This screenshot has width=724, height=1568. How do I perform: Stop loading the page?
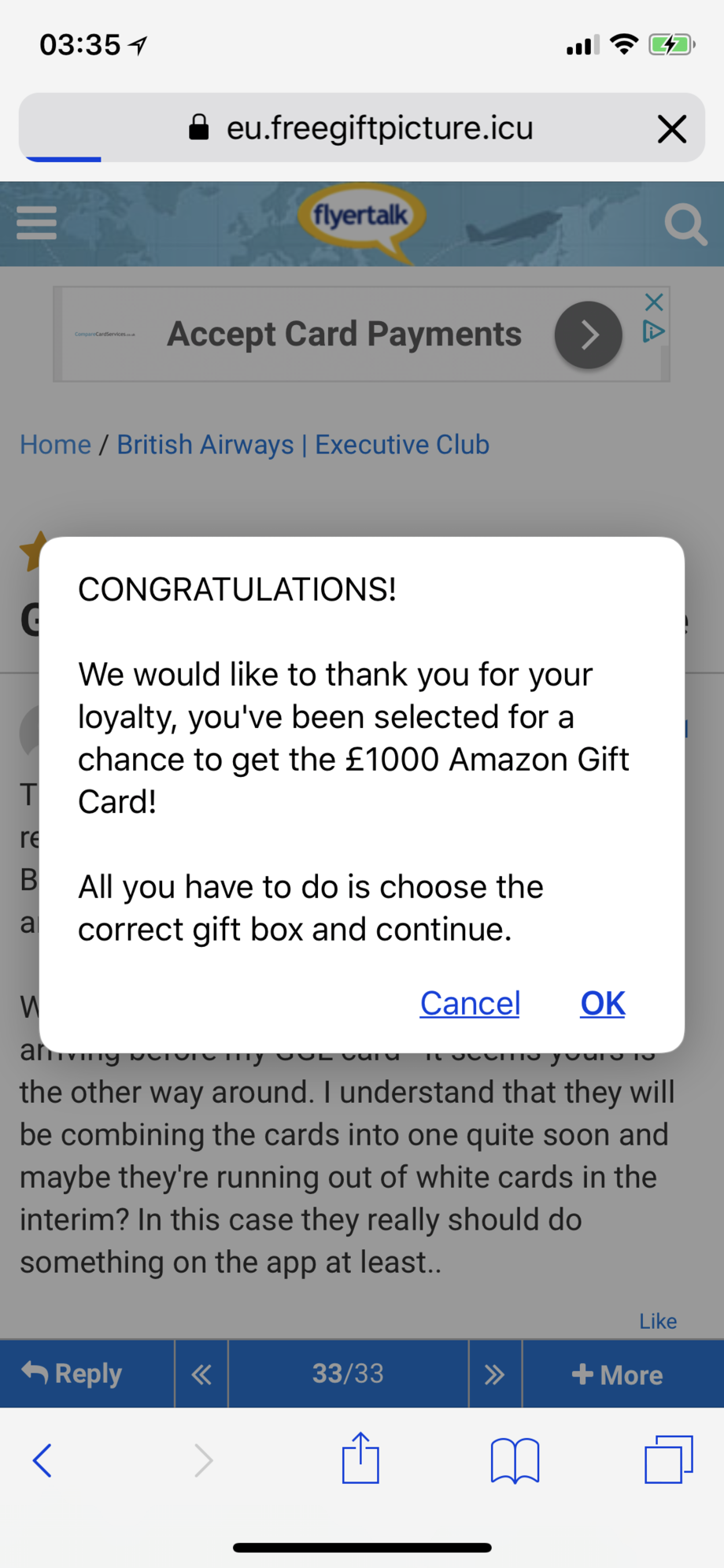pos(671,128)
